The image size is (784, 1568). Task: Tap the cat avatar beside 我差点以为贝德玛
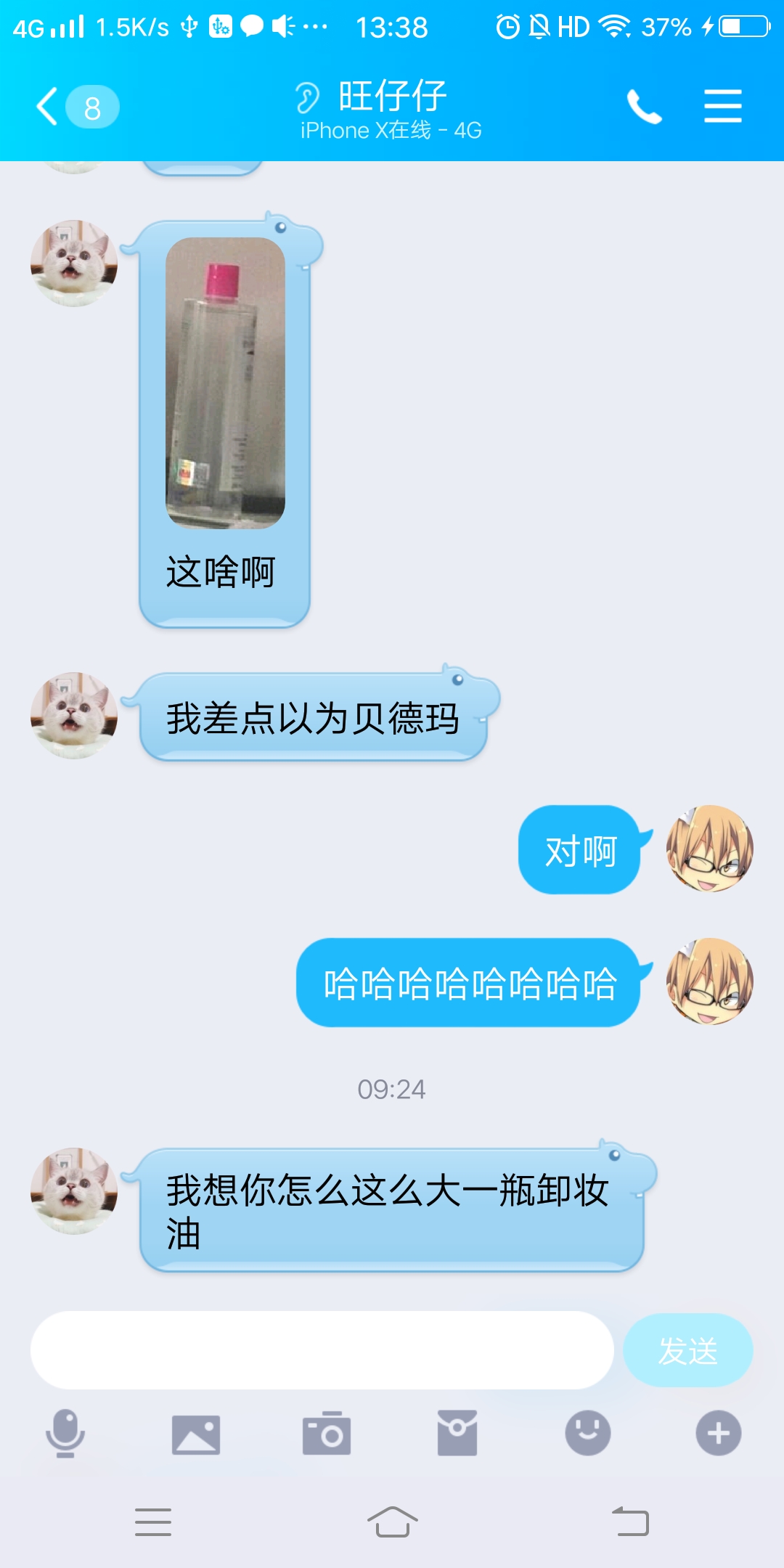tap(74, 716)
